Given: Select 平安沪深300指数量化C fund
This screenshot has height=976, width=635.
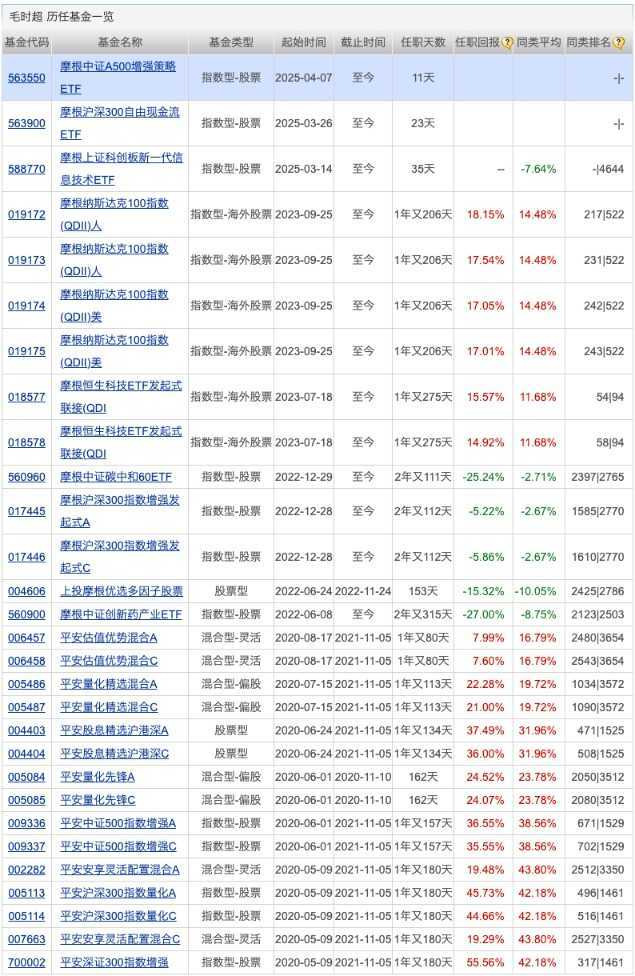Looking at the screenshot, I should [x=118, y=916].
